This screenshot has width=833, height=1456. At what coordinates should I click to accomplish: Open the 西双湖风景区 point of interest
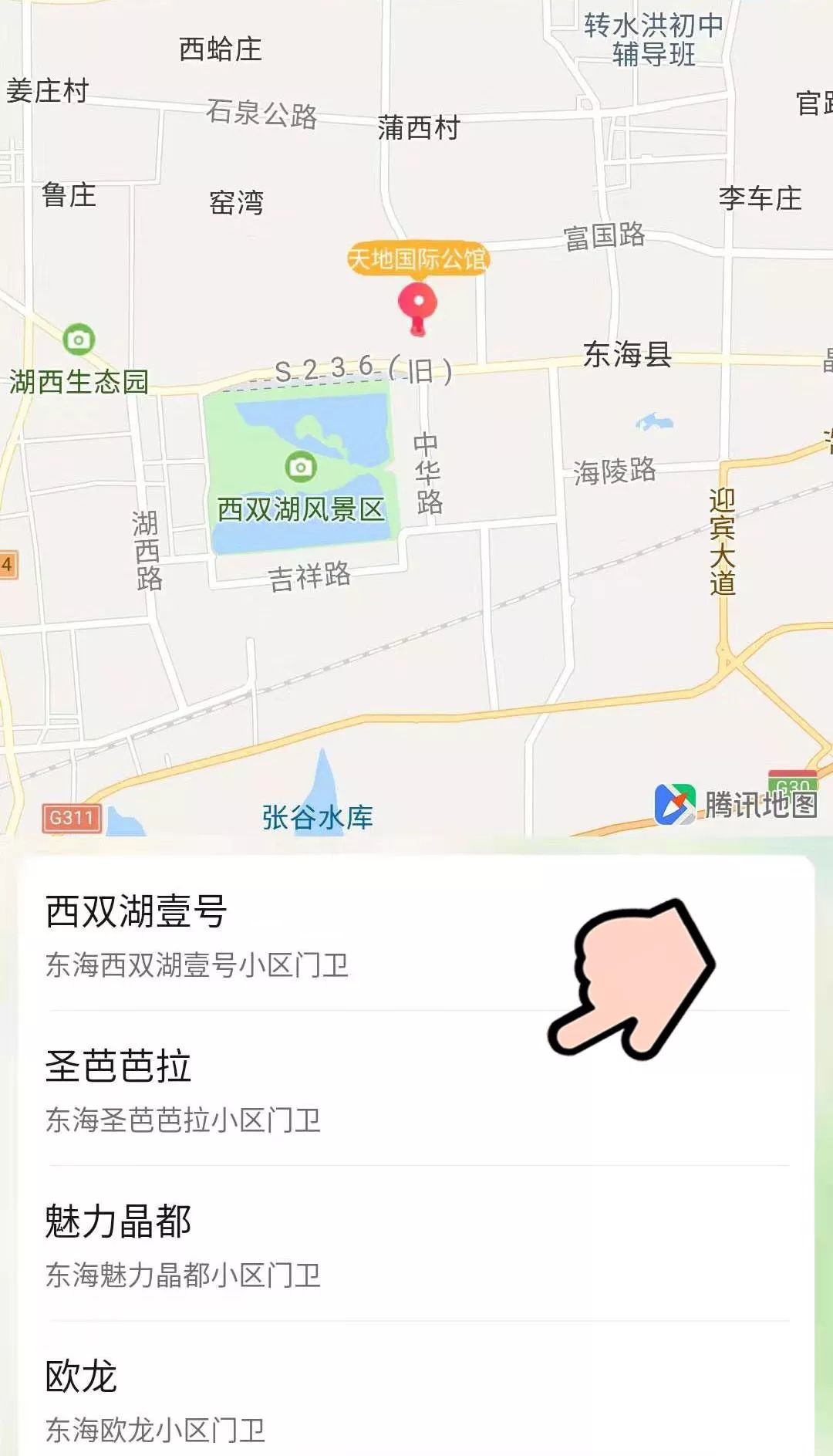coord(301,468)
